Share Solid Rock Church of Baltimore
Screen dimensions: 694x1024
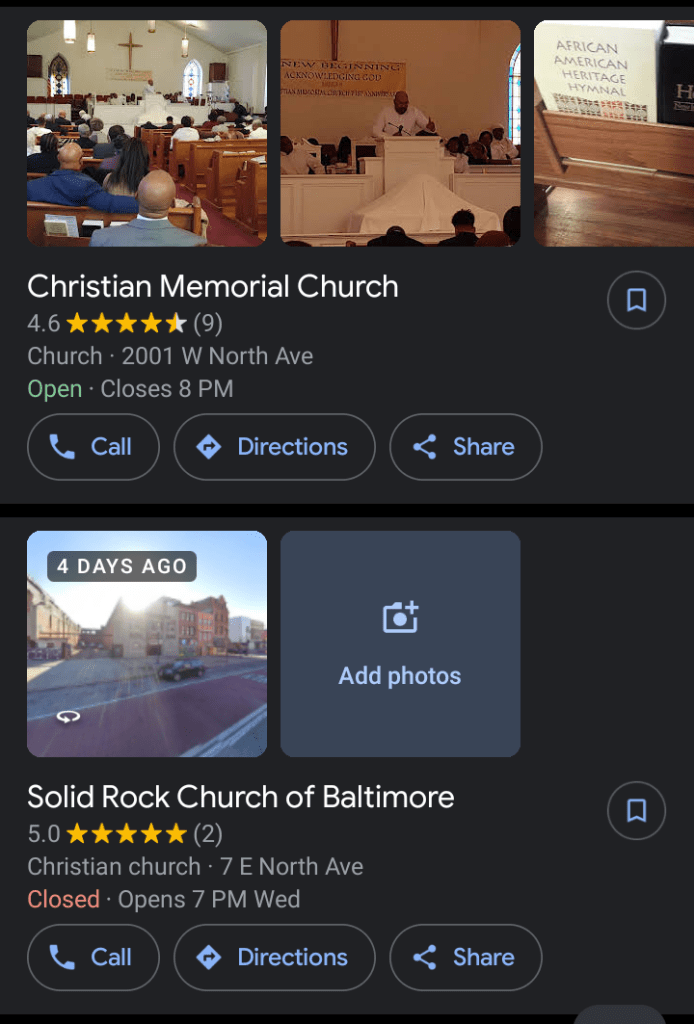click(465, 957)
